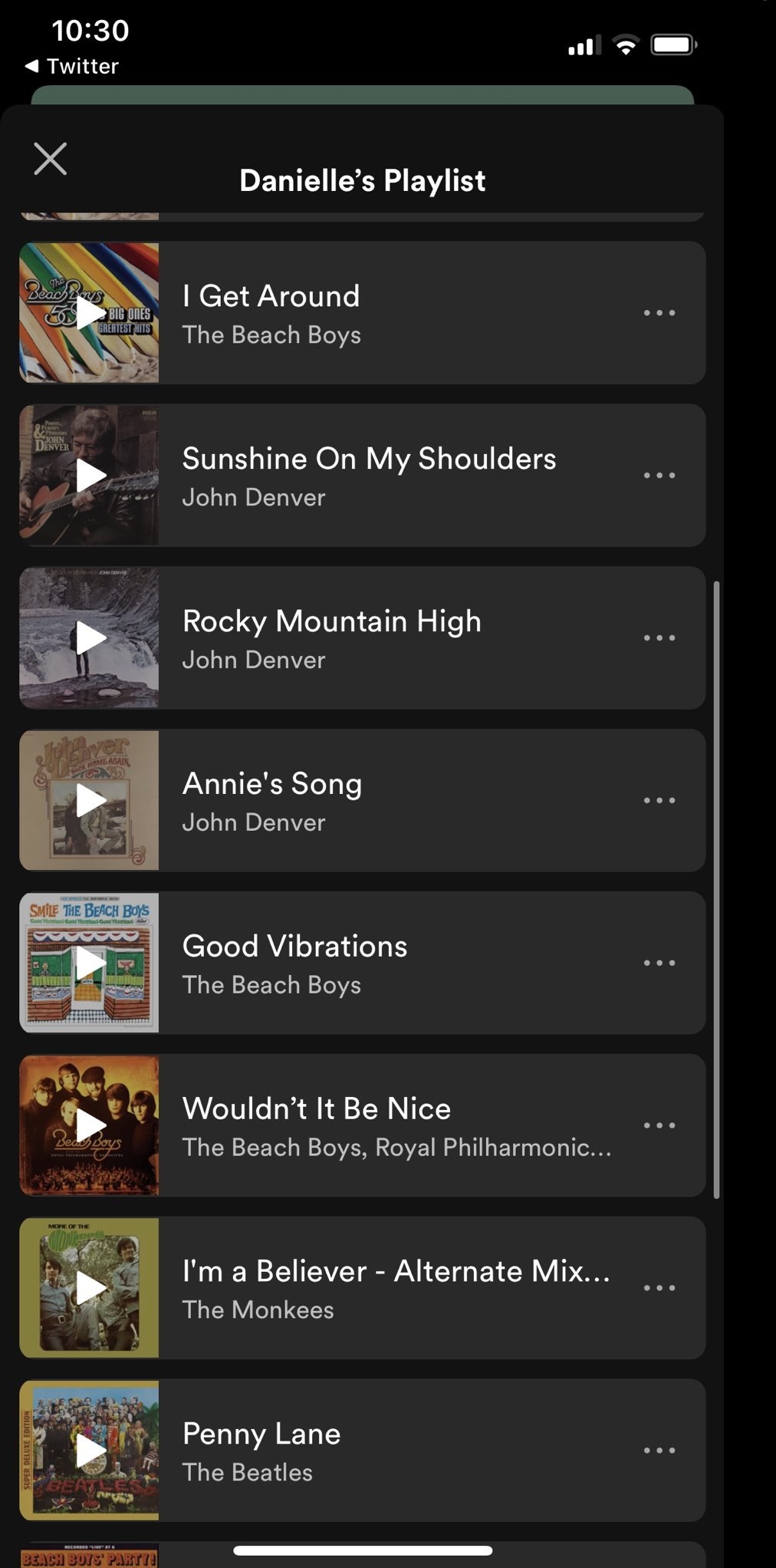Open more options for Penny Lane
This screenshot has width=776, height=1568.
(x=659, y=1451)
